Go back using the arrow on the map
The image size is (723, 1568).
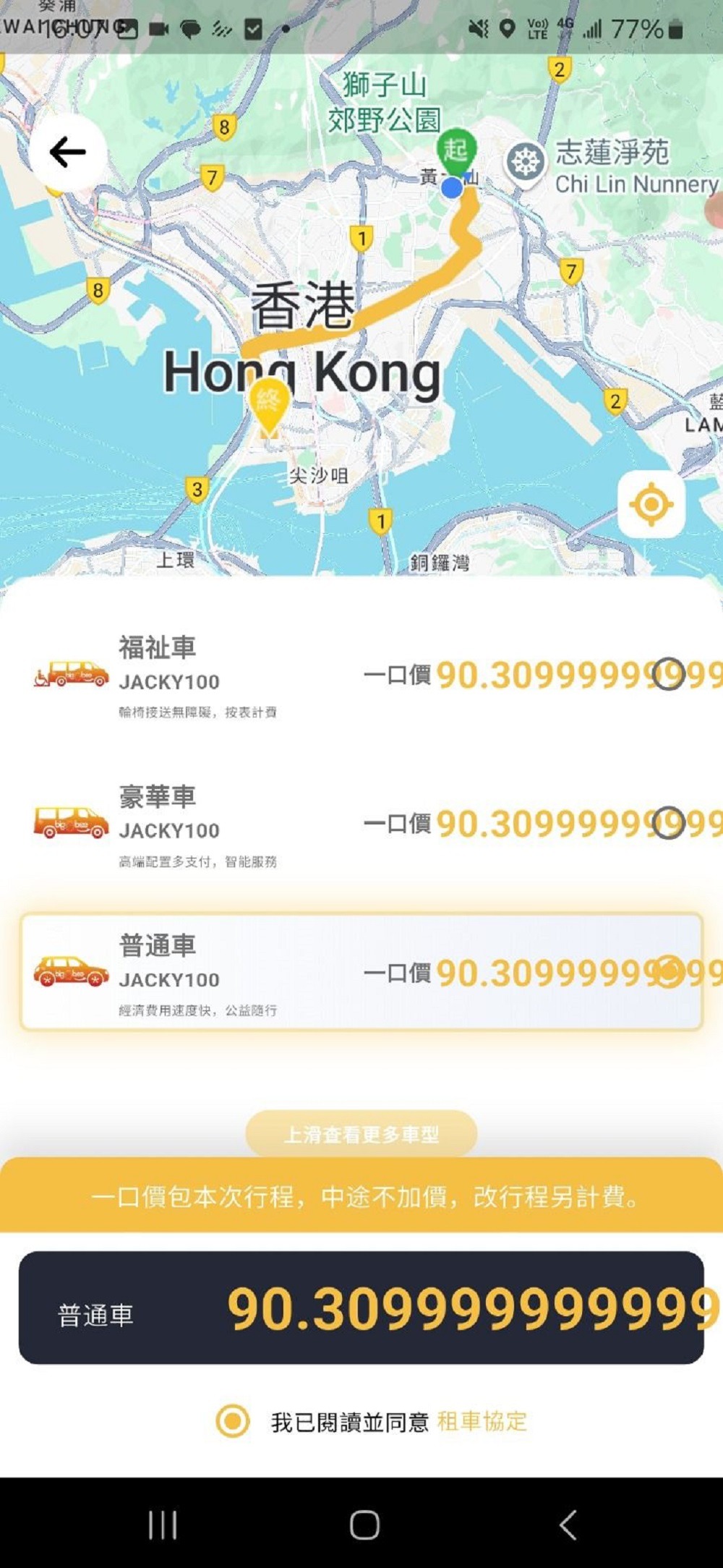(68, 152)
